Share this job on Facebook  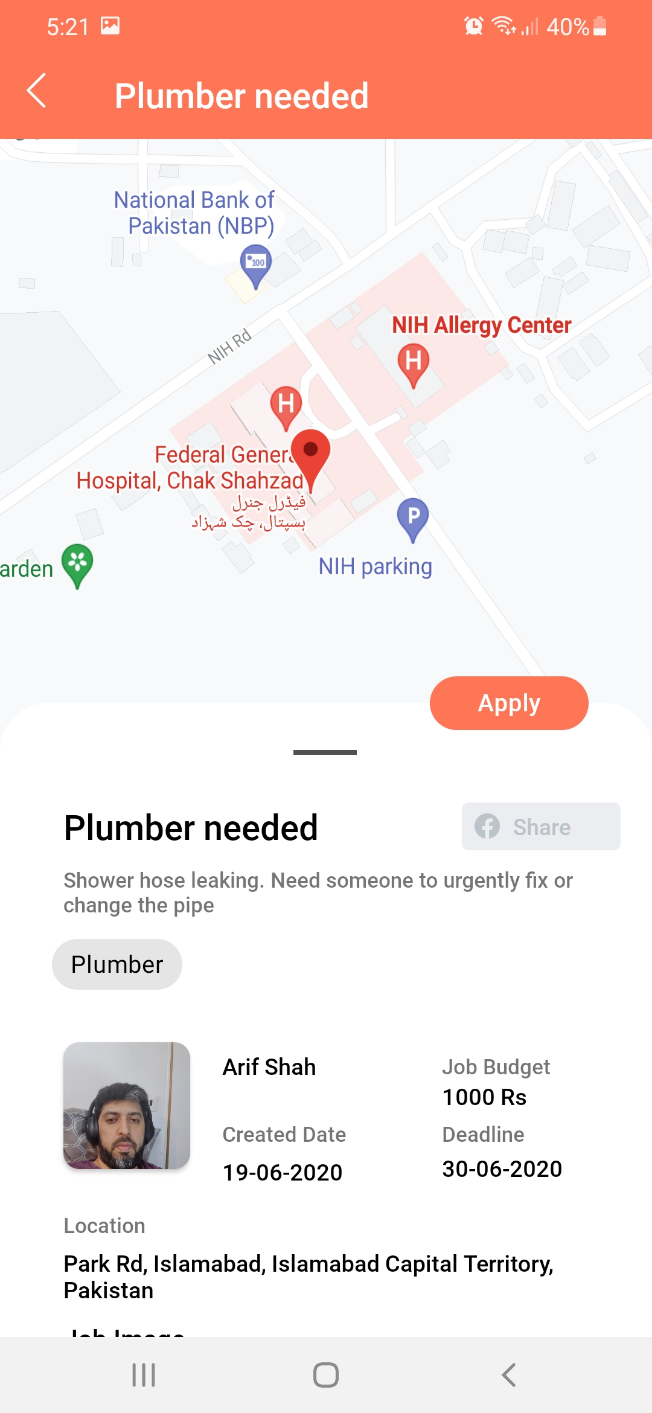[x=541, y=827]
